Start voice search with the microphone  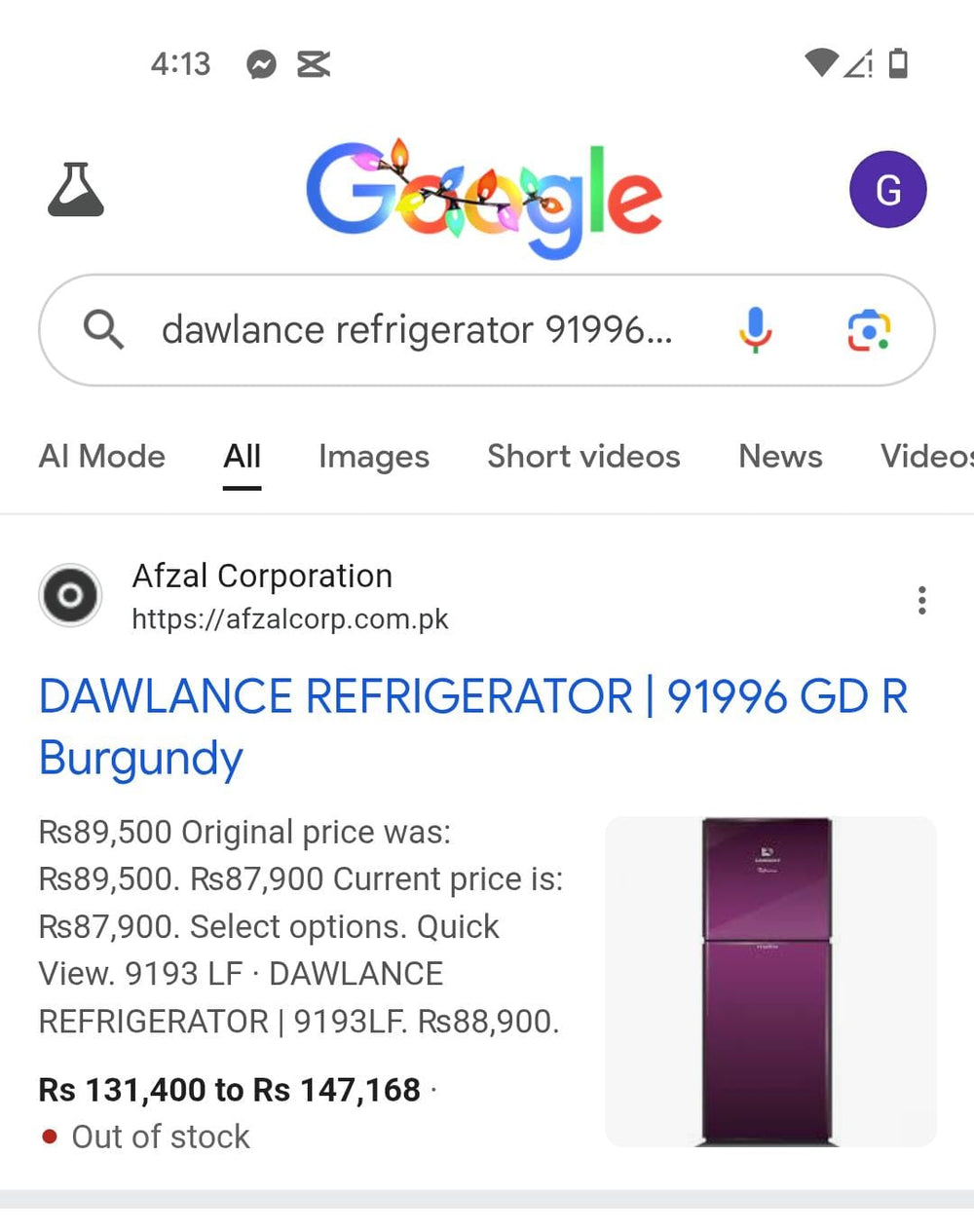[x=755, y=330]
